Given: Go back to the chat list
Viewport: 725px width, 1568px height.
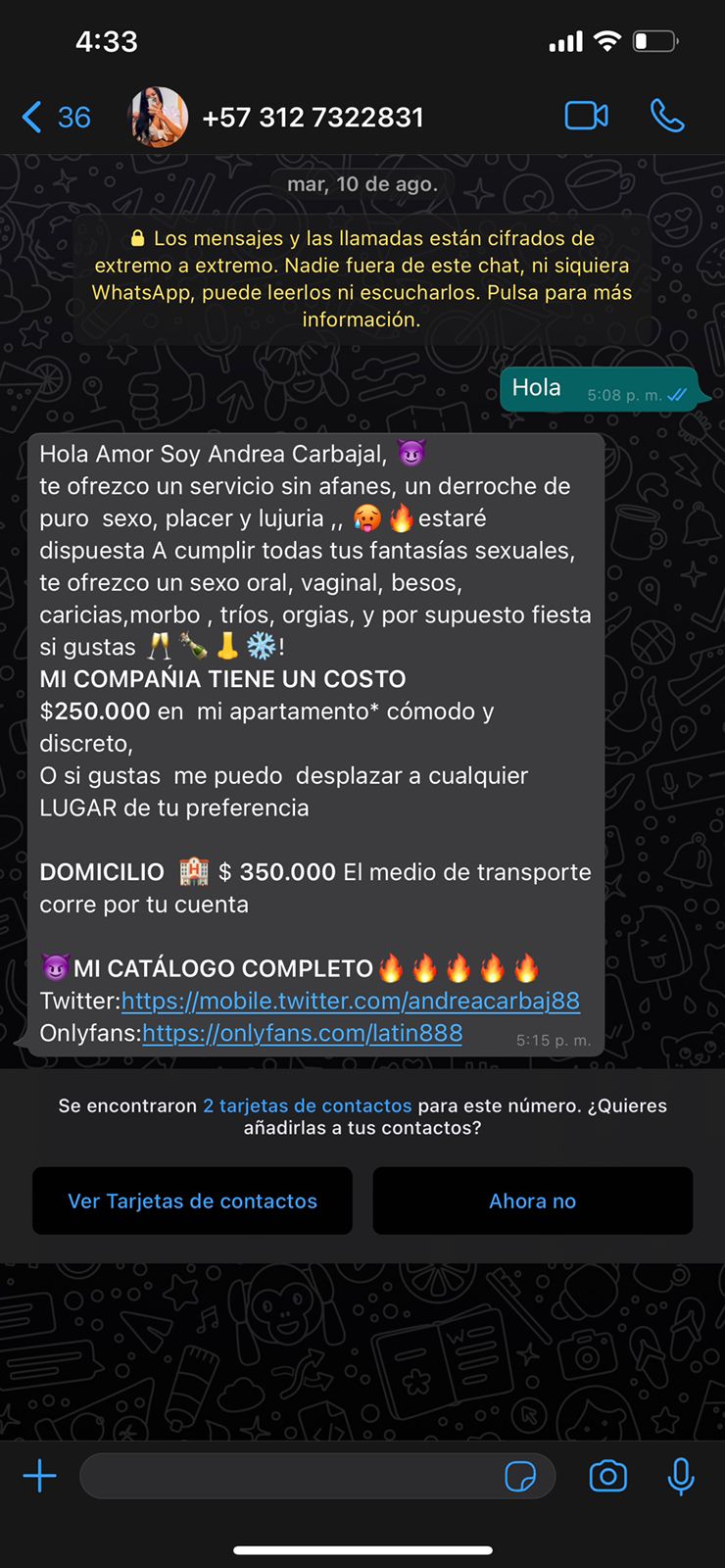Looking at the screenshot, I should 54,118.
